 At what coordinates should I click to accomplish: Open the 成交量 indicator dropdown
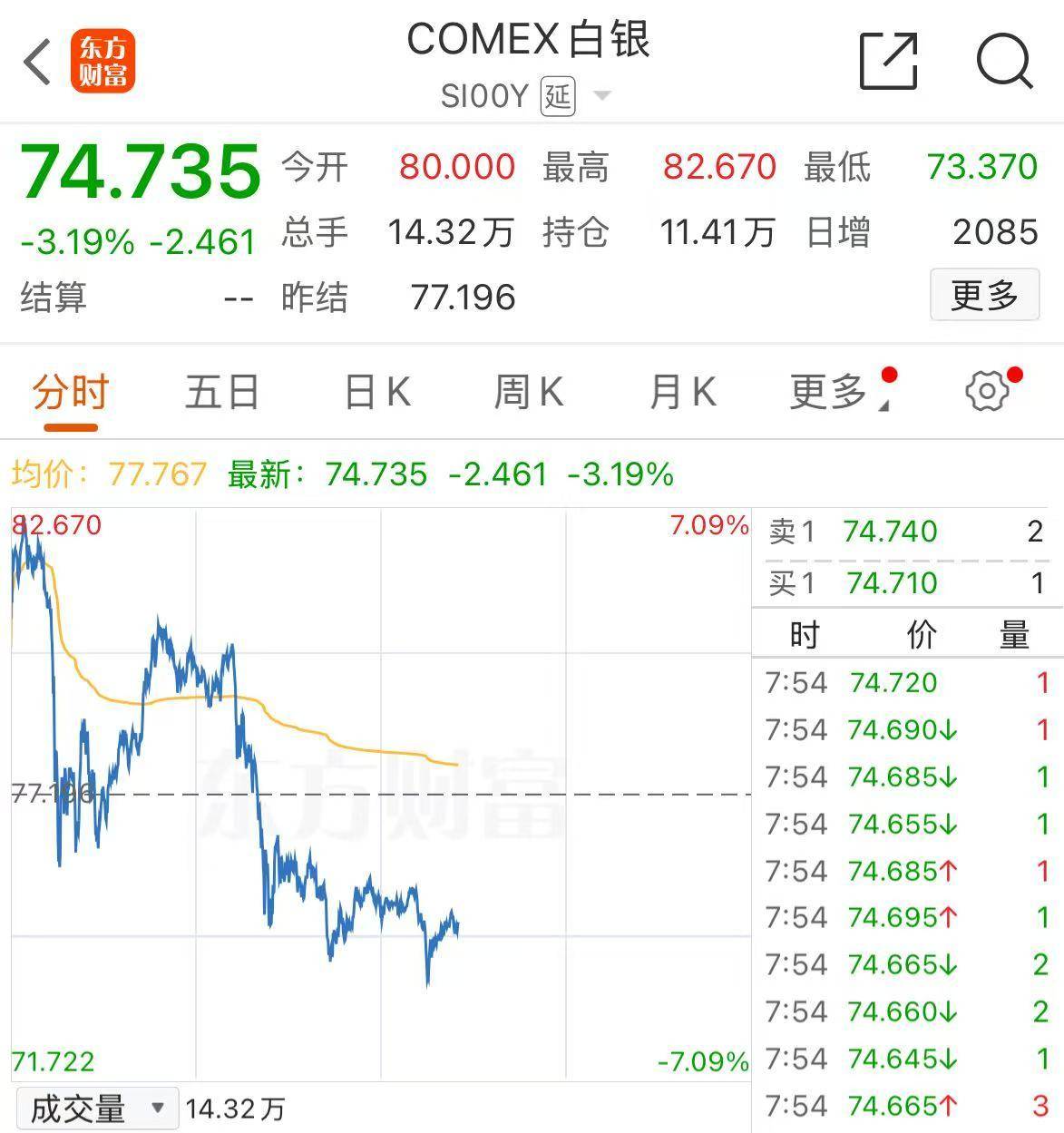(95, 1109)
